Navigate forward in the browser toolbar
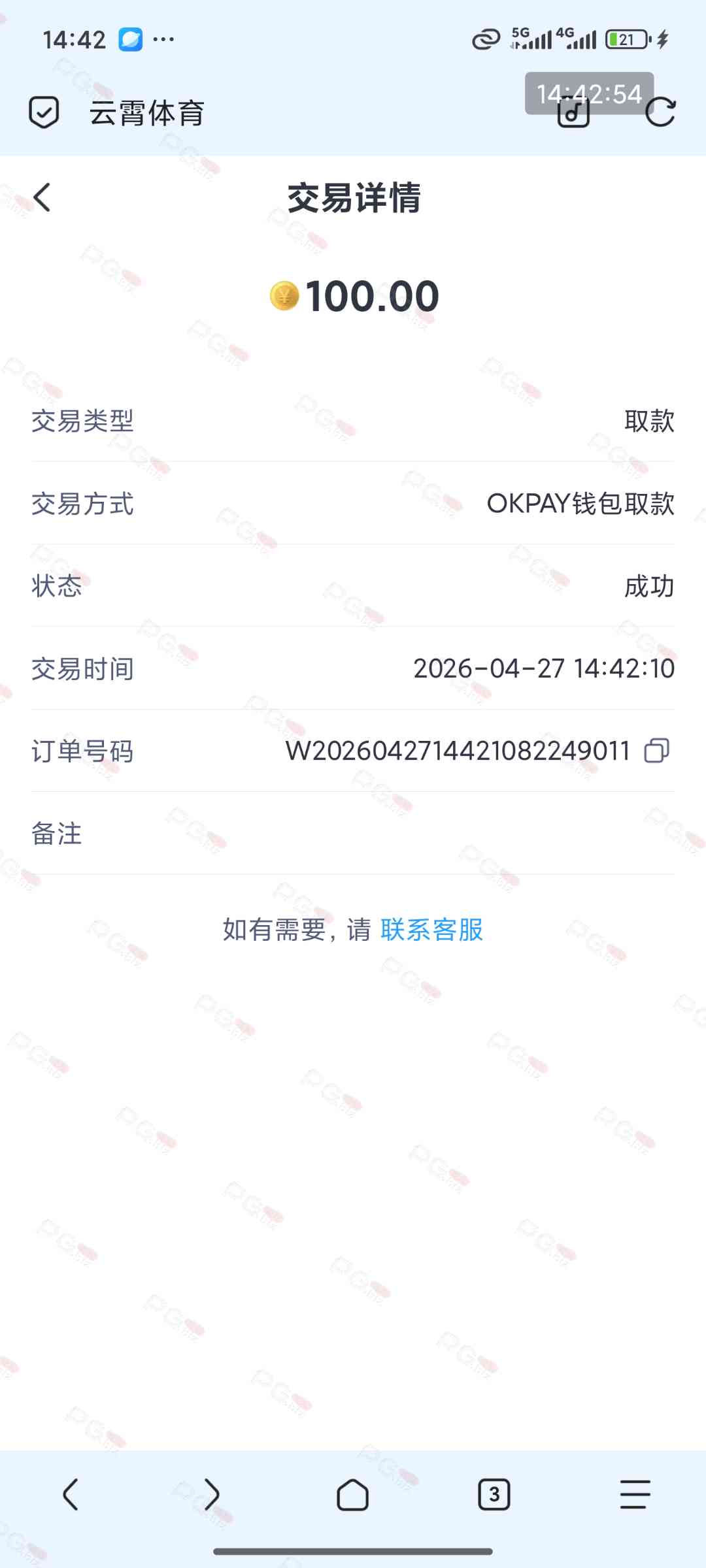 pyautogui.click(x=212, y=1494)
